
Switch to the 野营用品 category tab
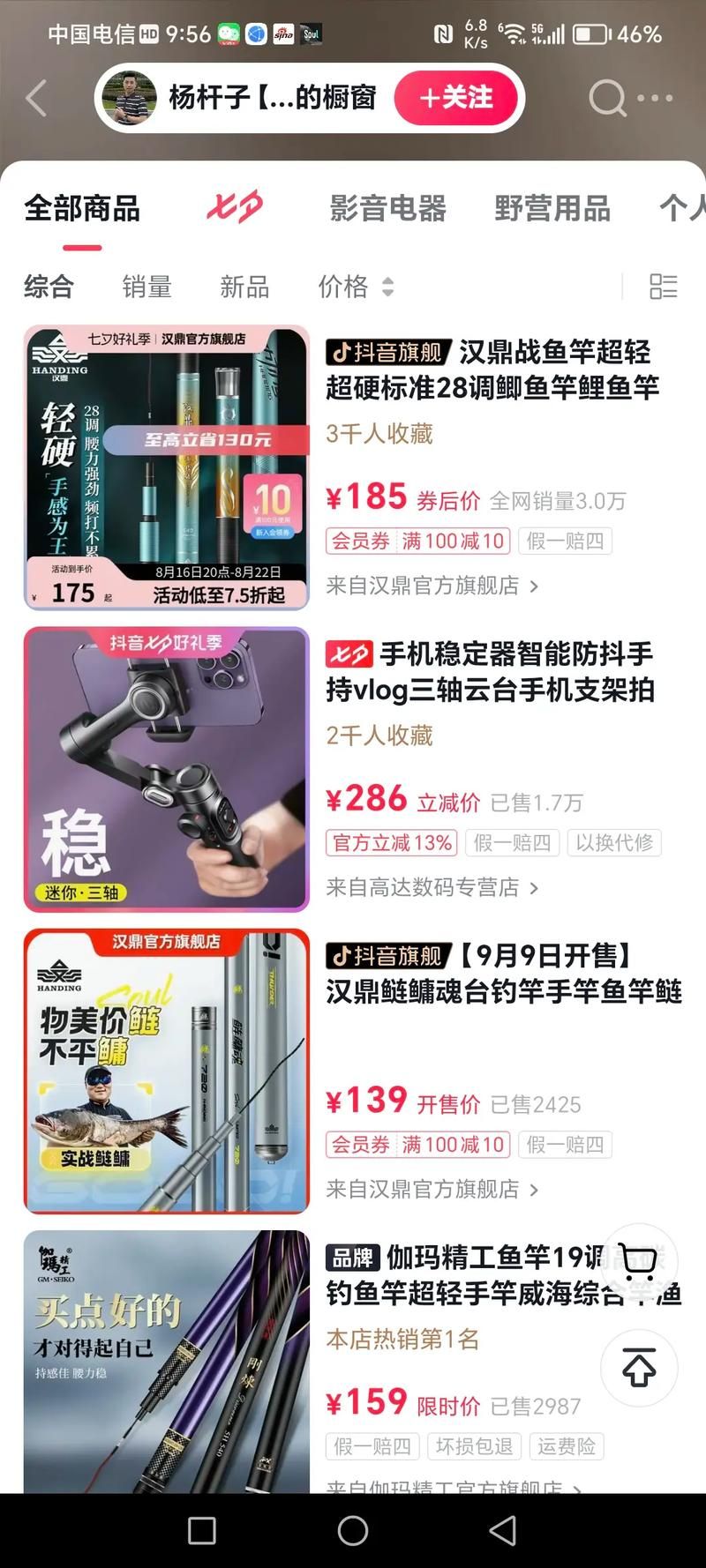(552, 209)
